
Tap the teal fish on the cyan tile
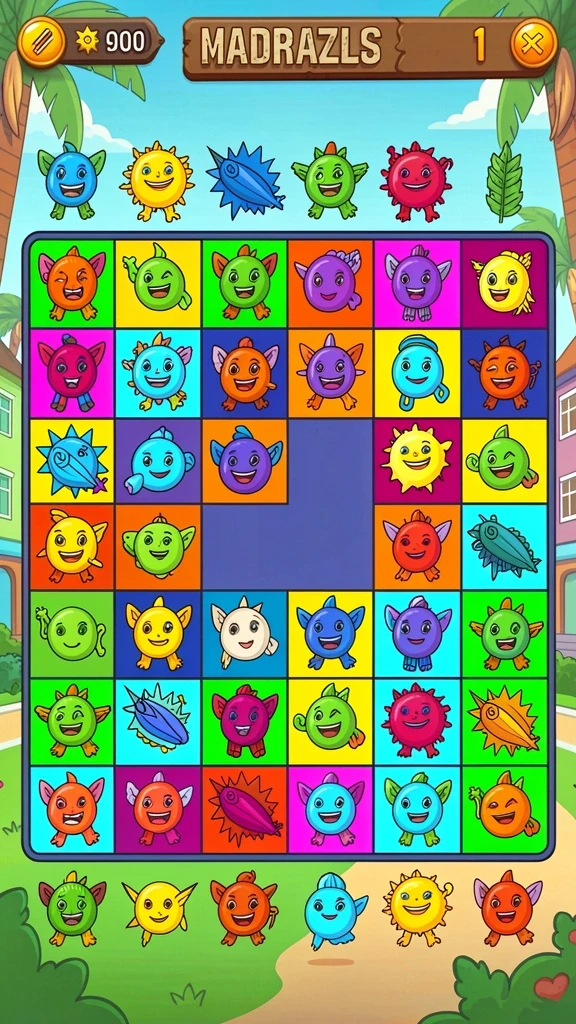(504, 547)
